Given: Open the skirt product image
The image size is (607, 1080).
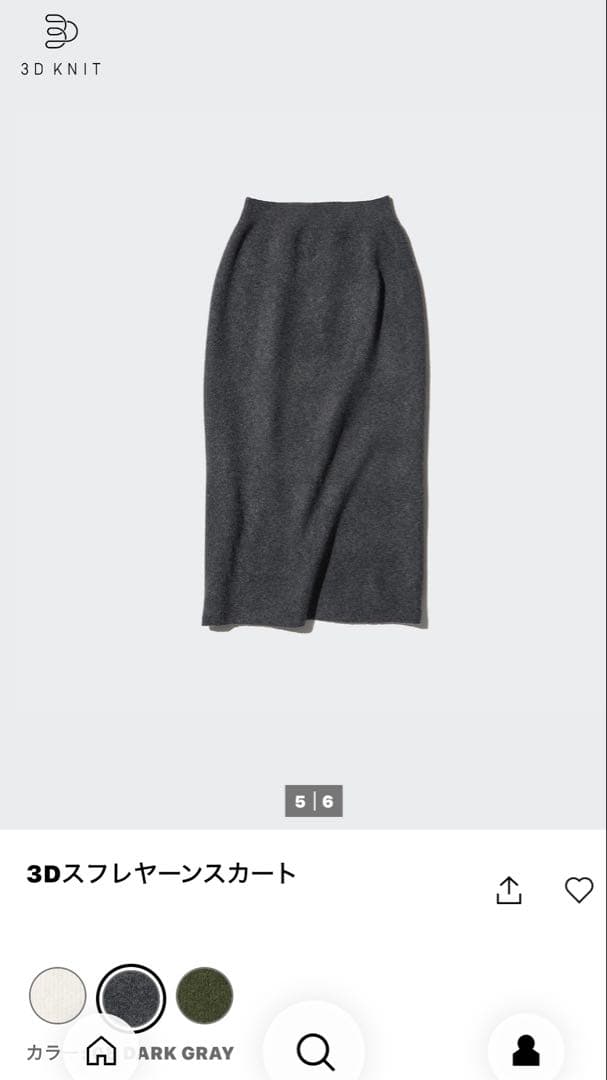Looking at the screenshot, I should pos(315,412).
